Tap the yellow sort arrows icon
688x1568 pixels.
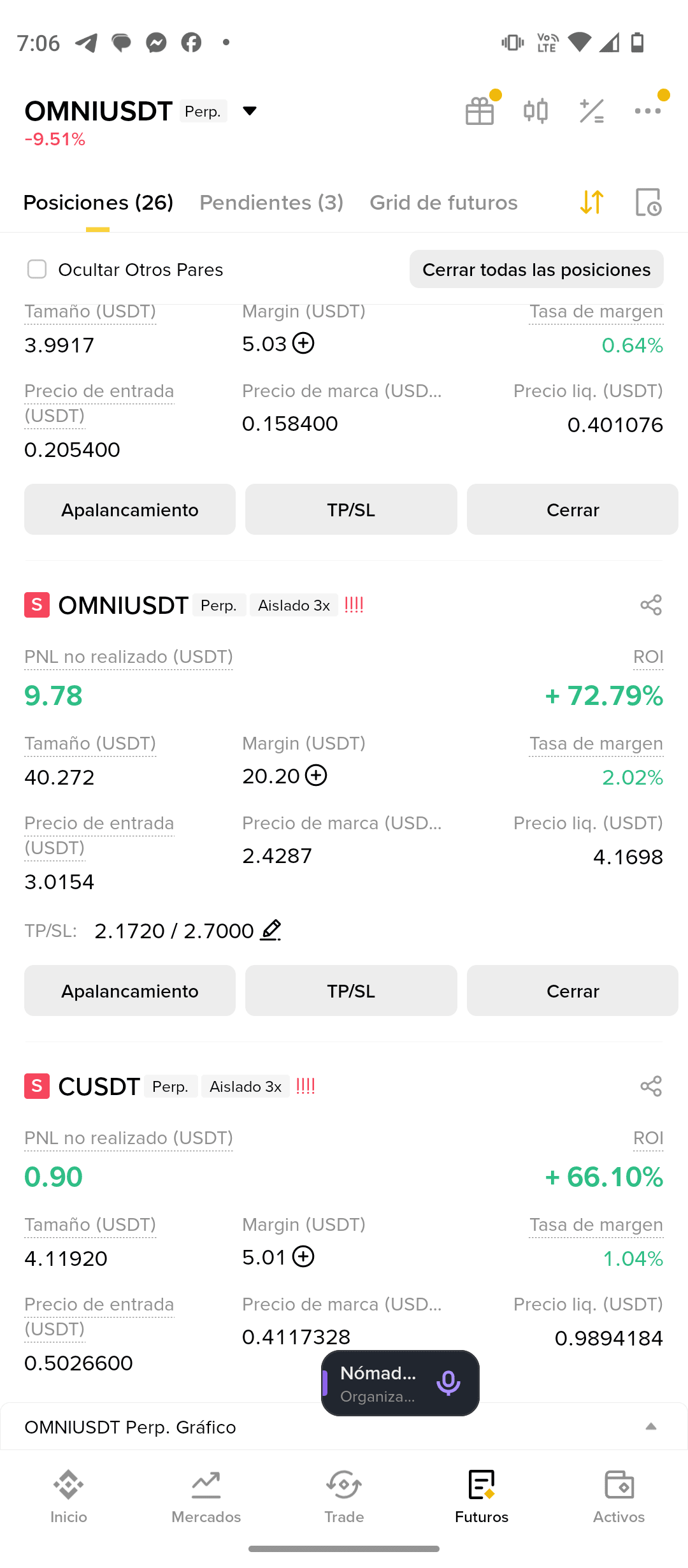click(x=592, y=202)
